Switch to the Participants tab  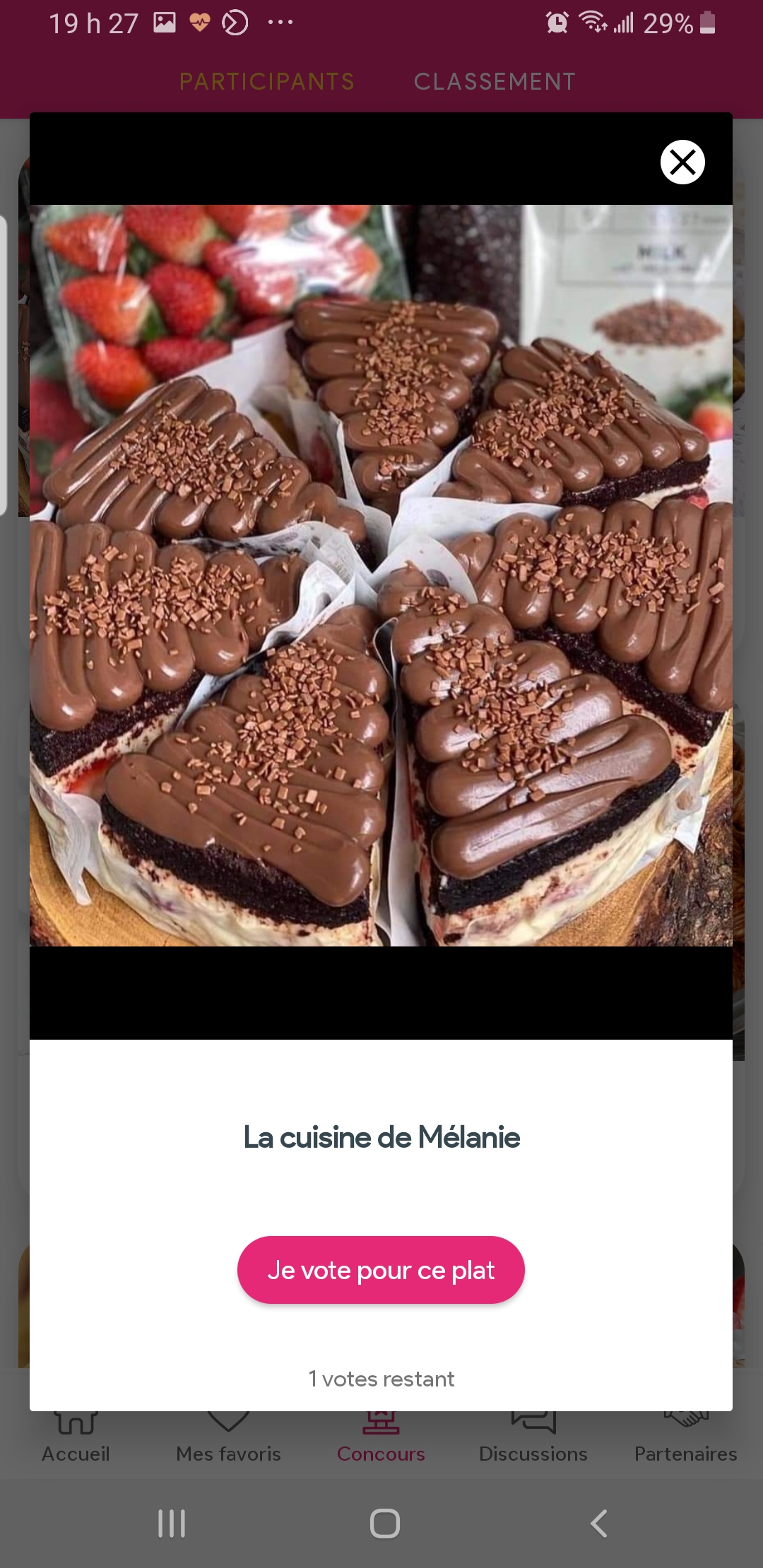(267, 82)
